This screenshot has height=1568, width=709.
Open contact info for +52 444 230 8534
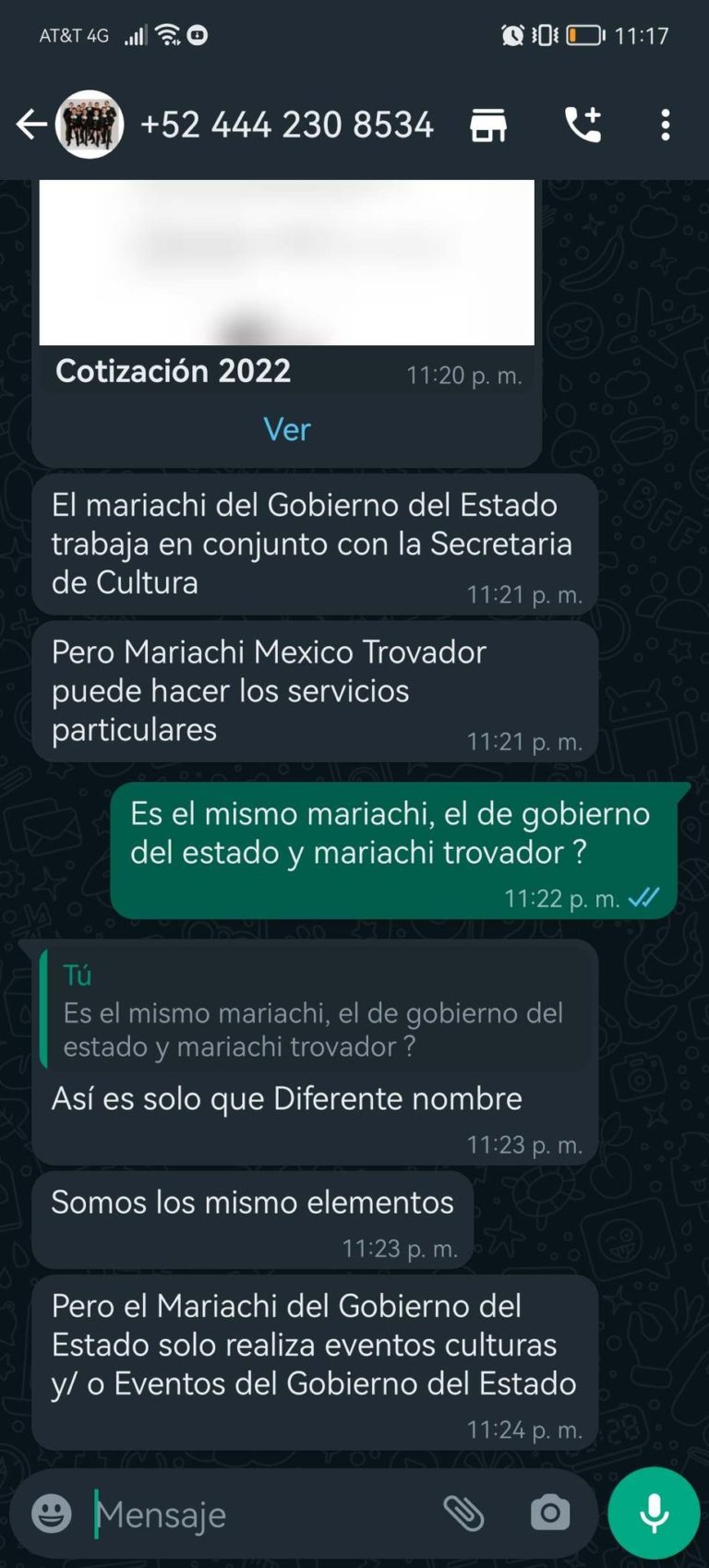pyautogui.click(x=286, y=125)
